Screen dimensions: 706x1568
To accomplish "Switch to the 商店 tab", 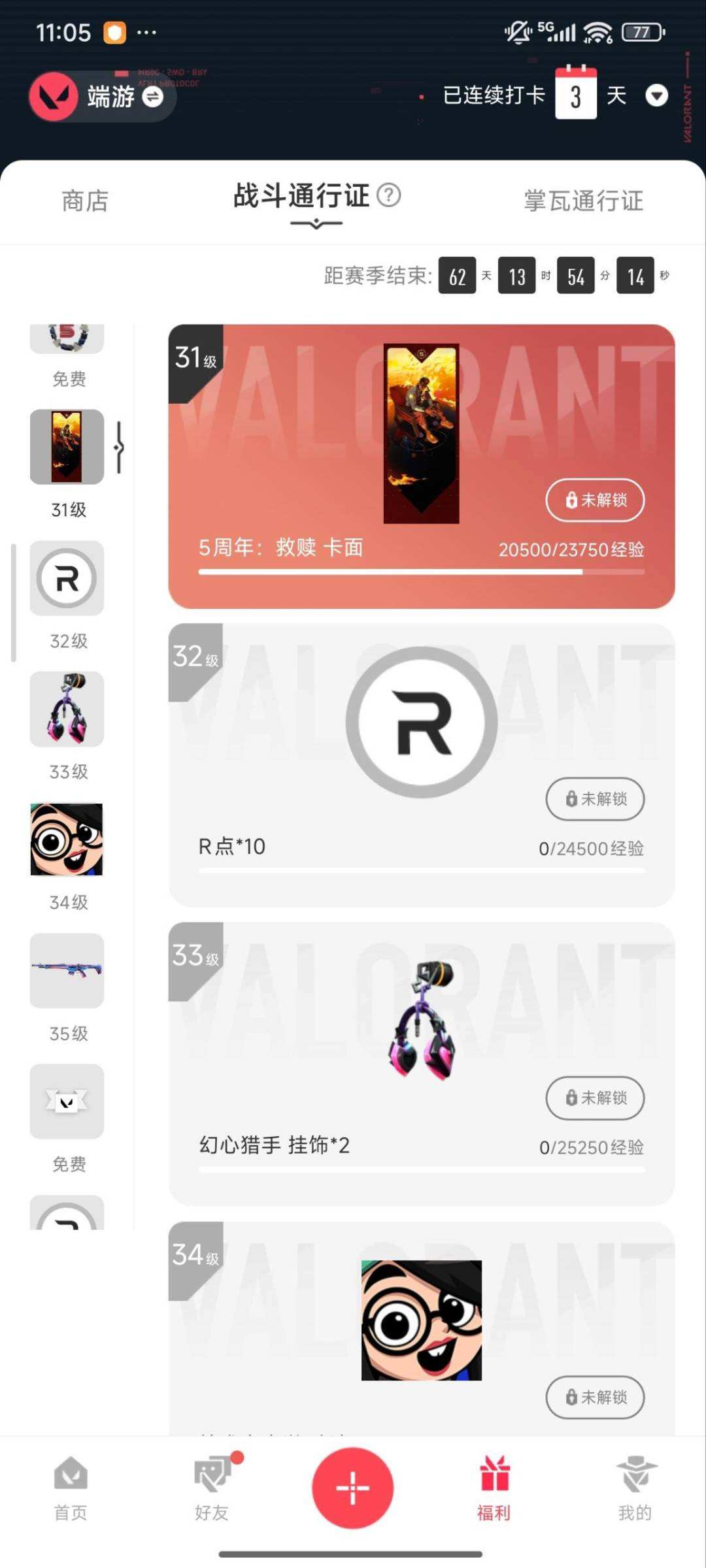I will pyautogui.click(x=85, y=201).
